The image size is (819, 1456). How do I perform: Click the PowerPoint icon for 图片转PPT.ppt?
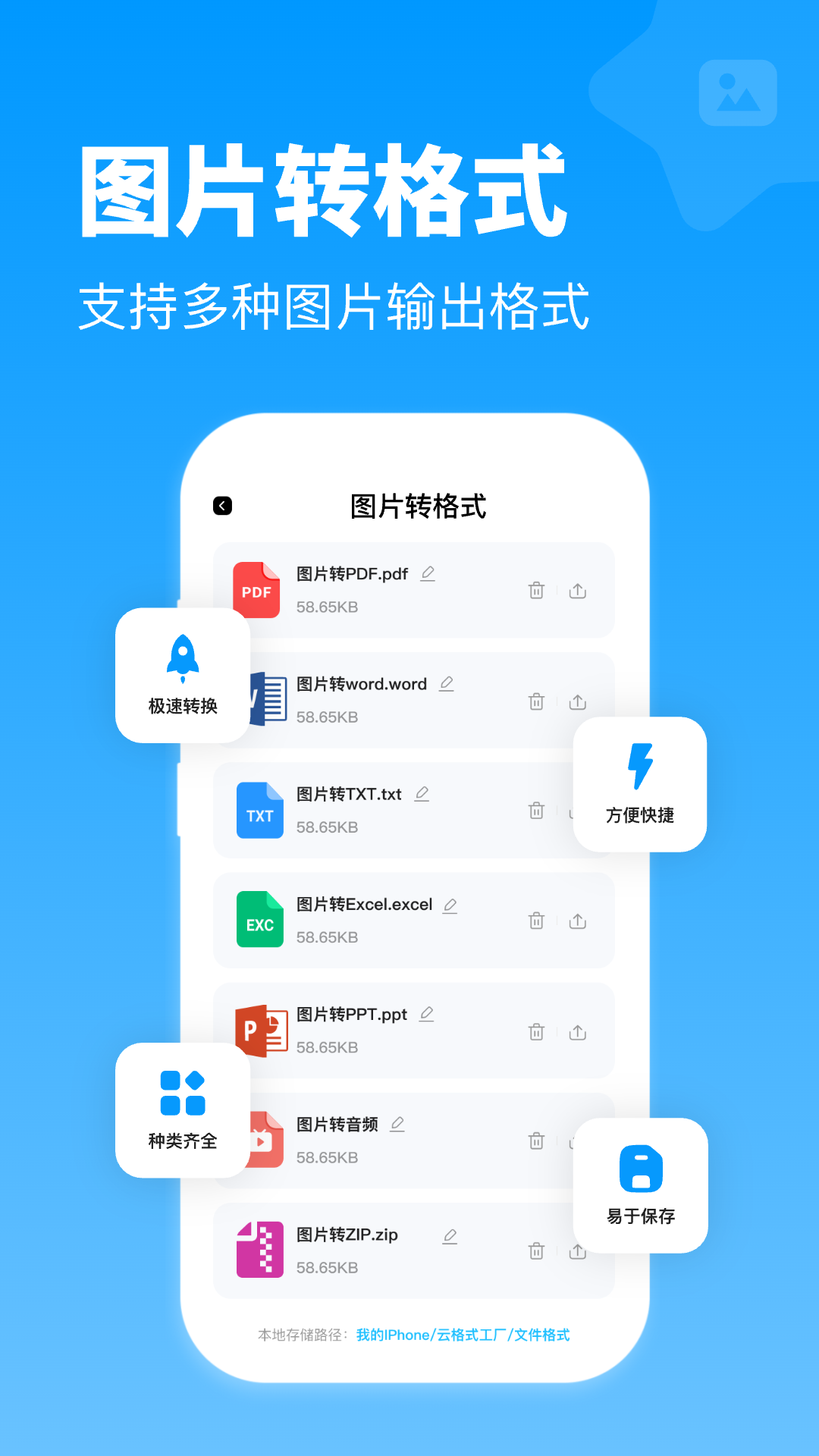262,1031
